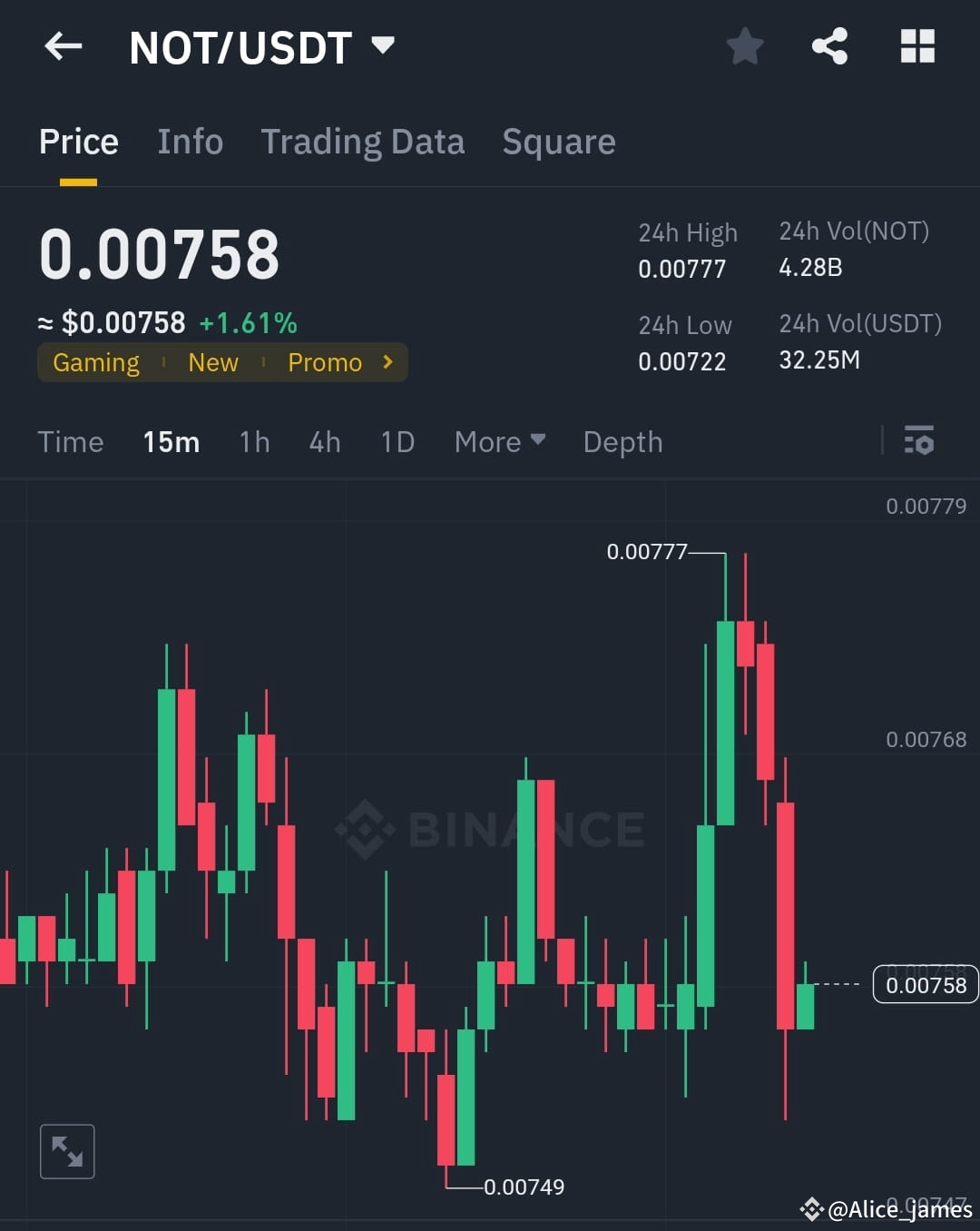Switch to the Trading Data tab
This screenshot has height=1231, width=980.
point(363,142)
